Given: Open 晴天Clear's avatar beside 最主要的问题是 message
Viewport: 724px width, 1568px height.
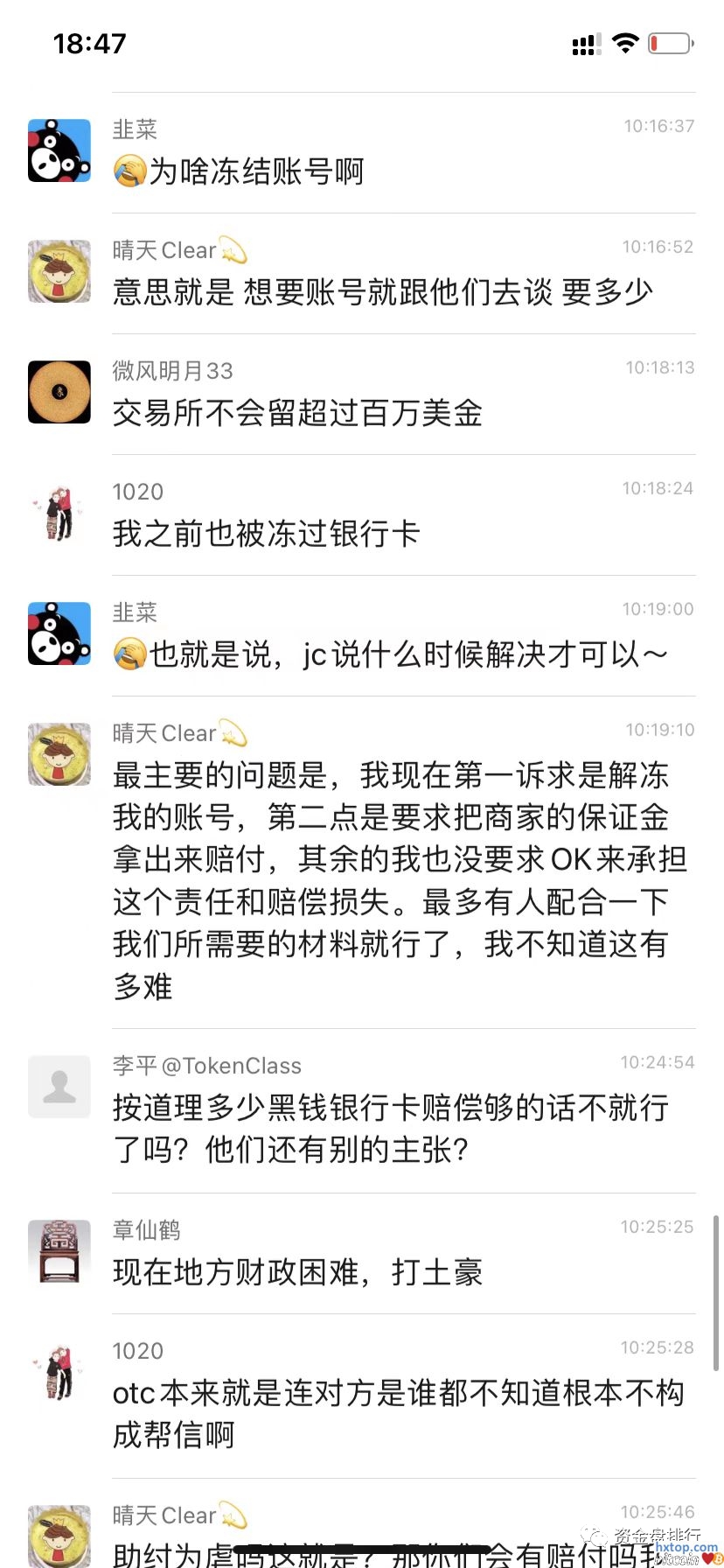Looking at the screenshot, I should (x=59, y=754).
